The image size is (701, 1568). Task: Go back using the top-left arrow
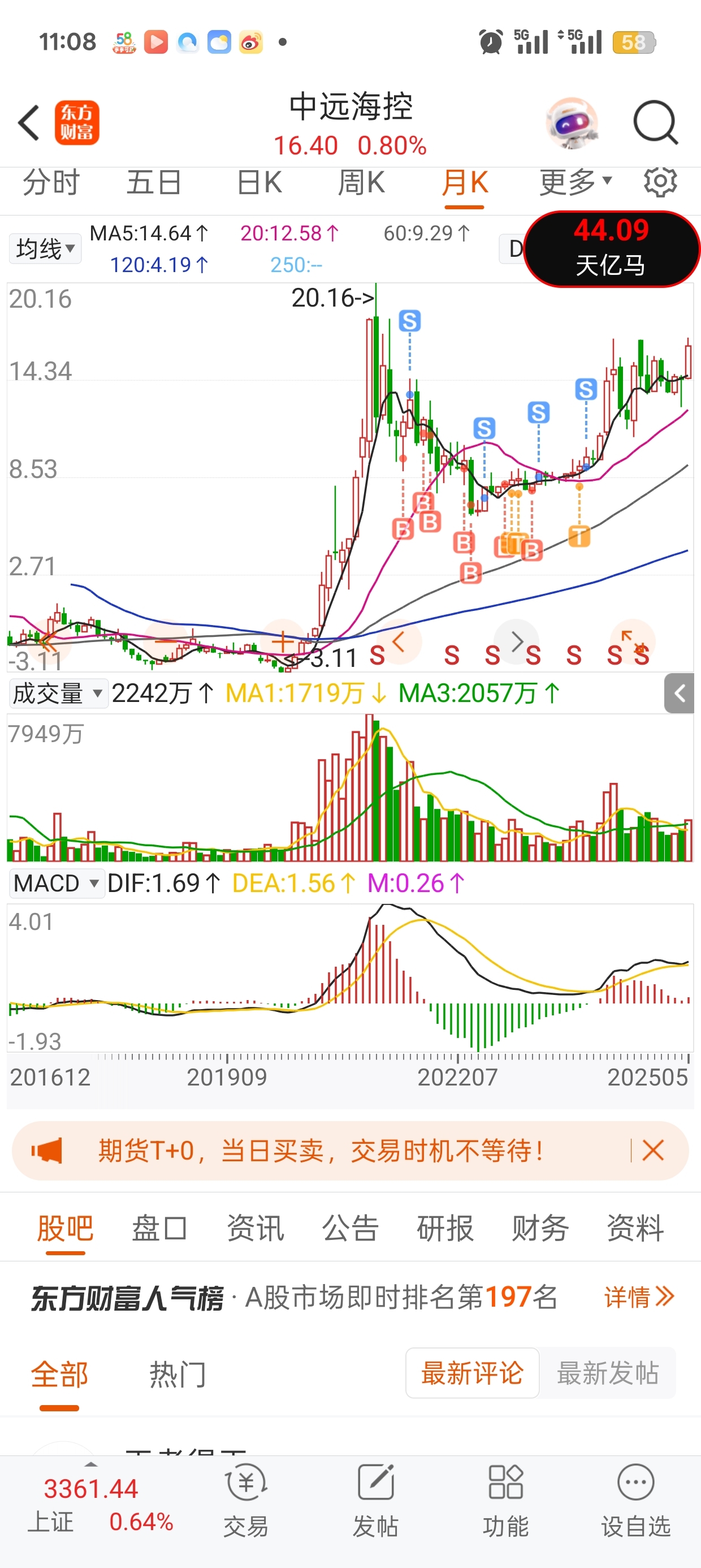(29, 123)
